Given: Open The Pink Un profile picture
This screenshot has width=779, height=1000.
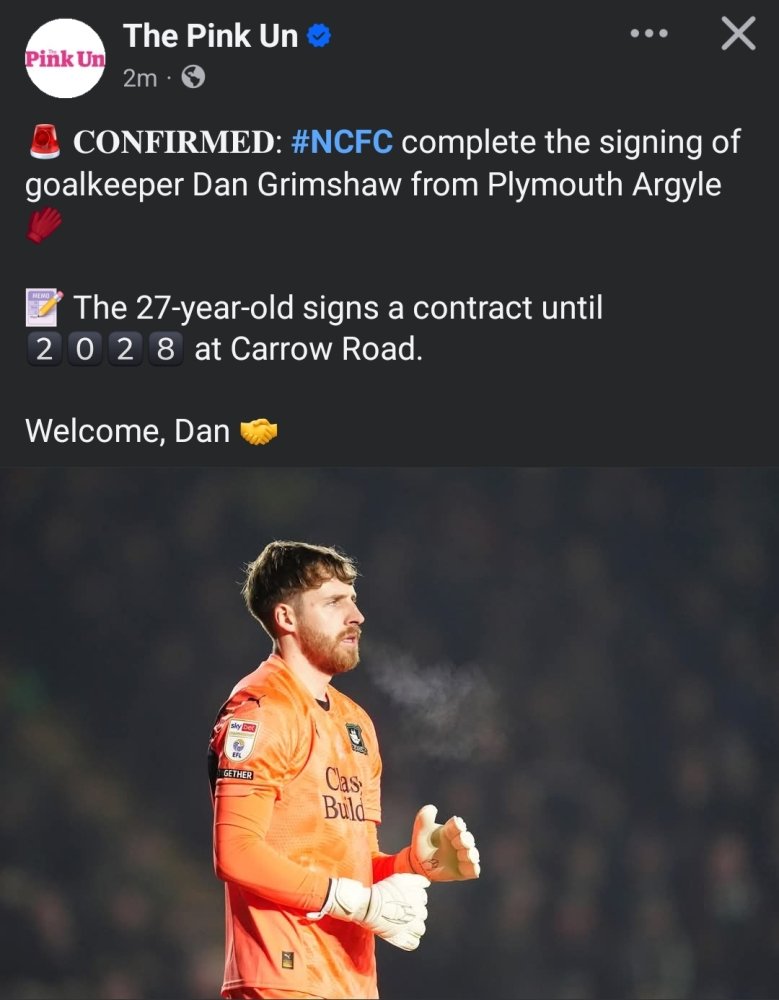Looking at the screenshot, I should pos(65,58).
